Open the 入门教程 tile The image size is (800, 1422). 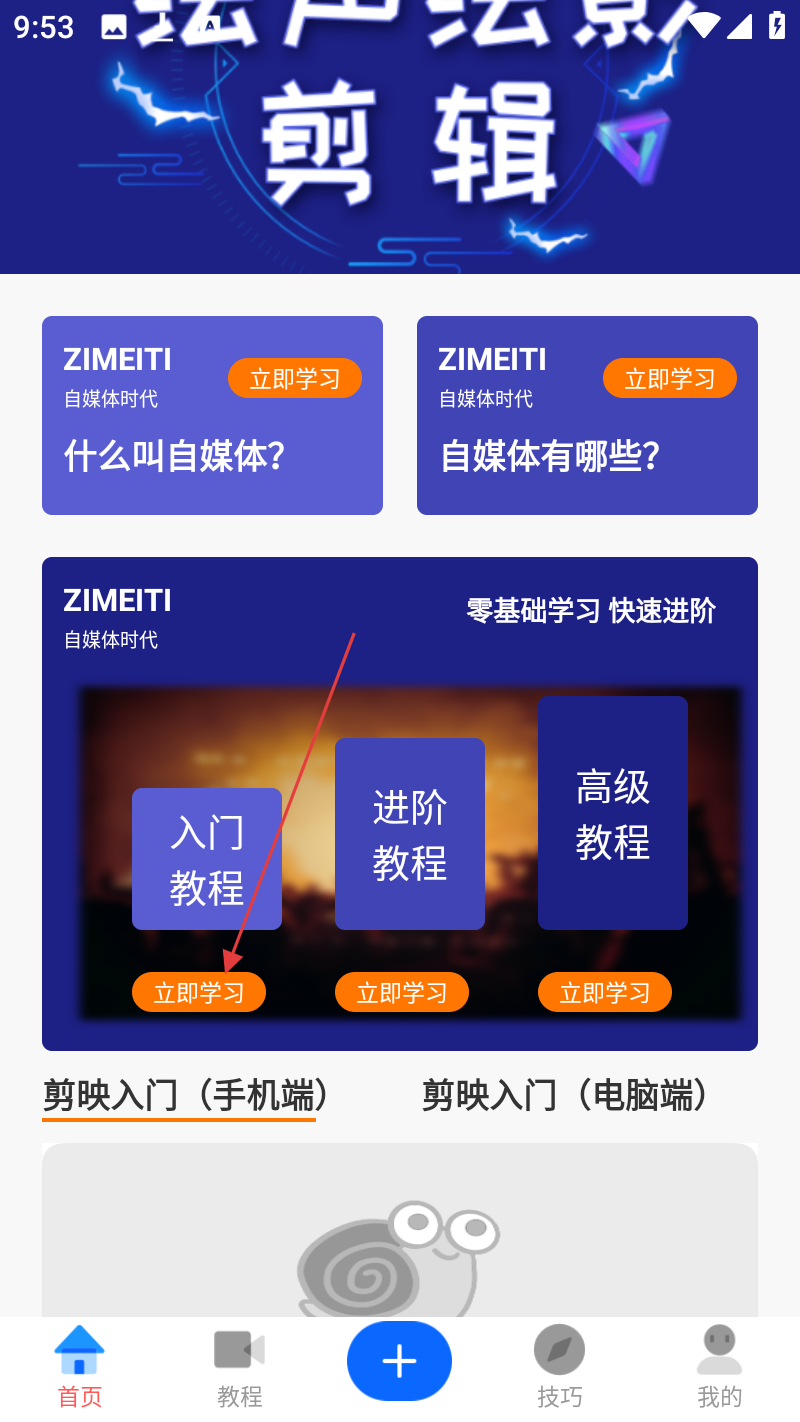tap(207, 859)
